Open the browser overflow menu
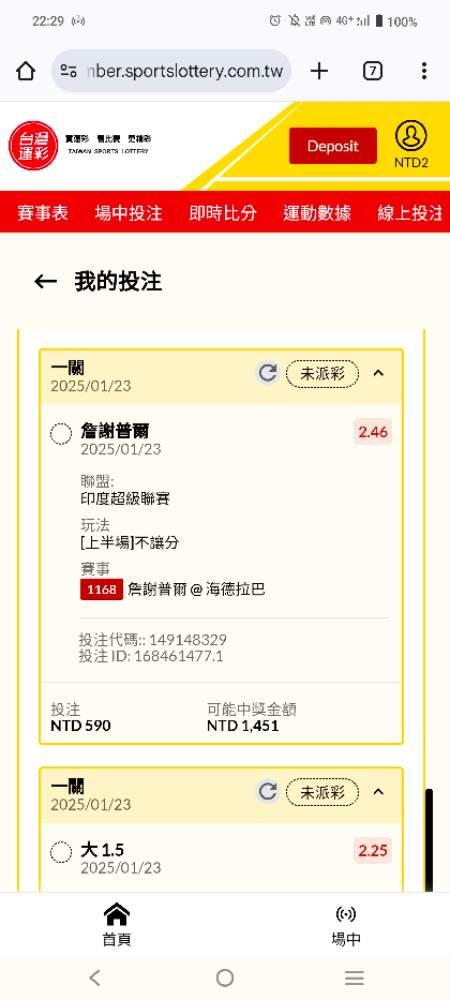 point(424,71)
